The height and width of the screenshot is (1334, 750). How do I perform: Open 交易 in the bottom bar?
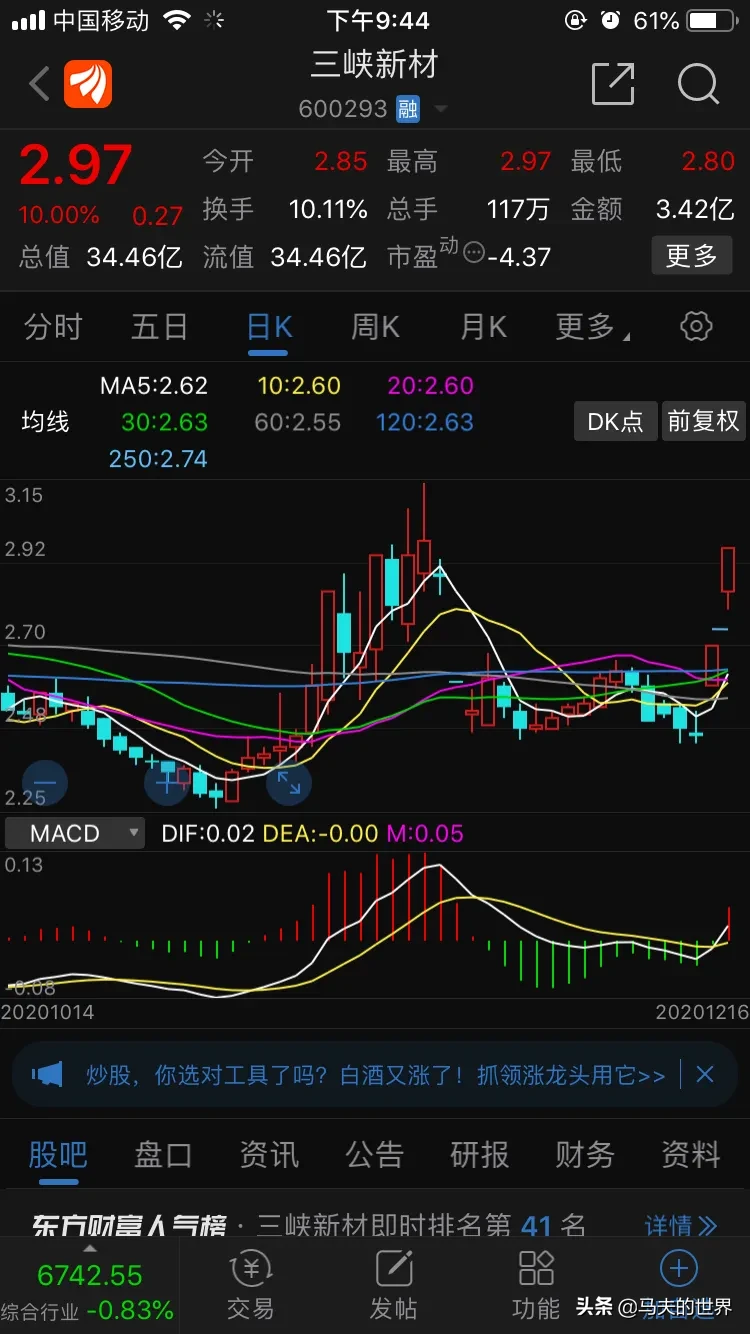click(250, 1285)
